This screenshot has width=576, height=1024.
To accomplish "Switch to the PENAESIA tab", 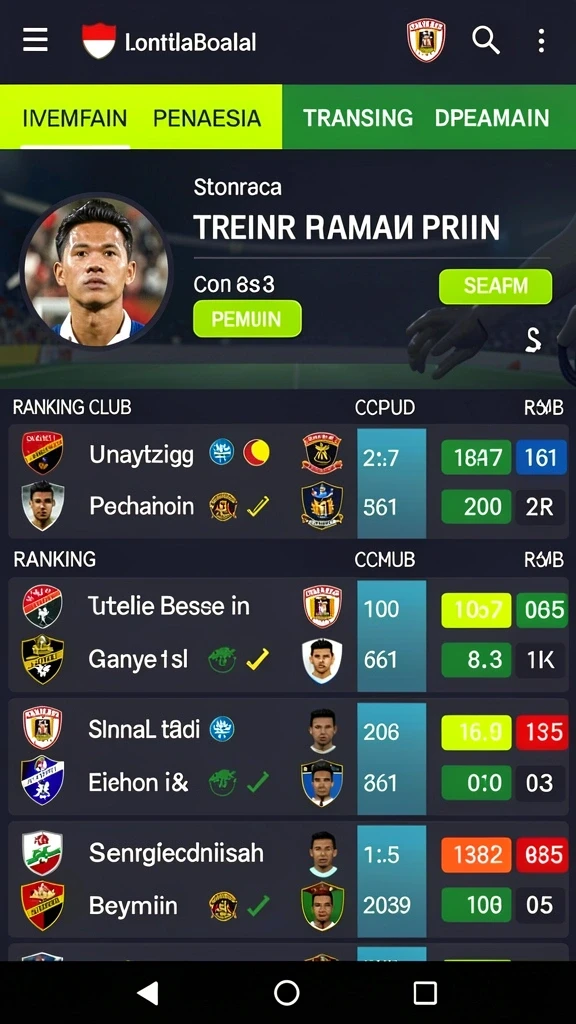I will [207, 118].
